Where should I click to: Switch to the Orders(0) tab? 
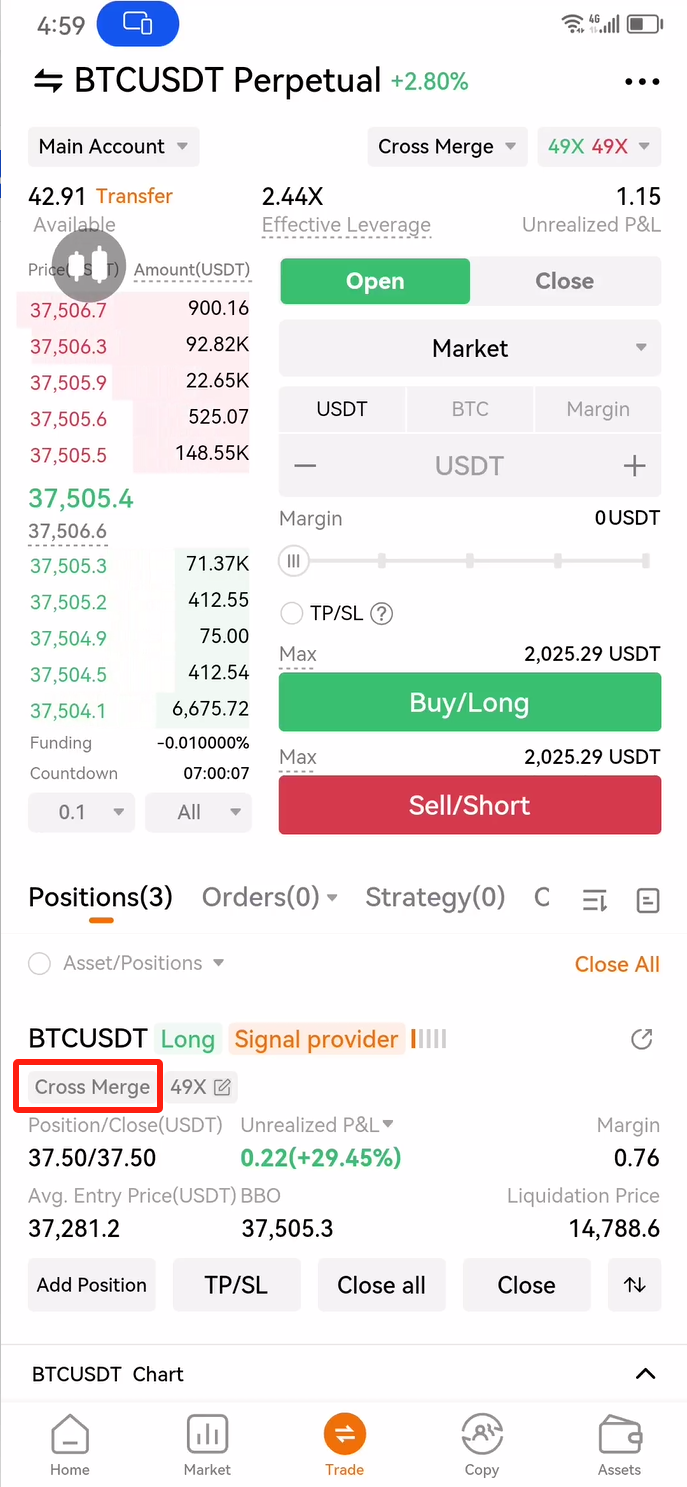tap(269, 898)
